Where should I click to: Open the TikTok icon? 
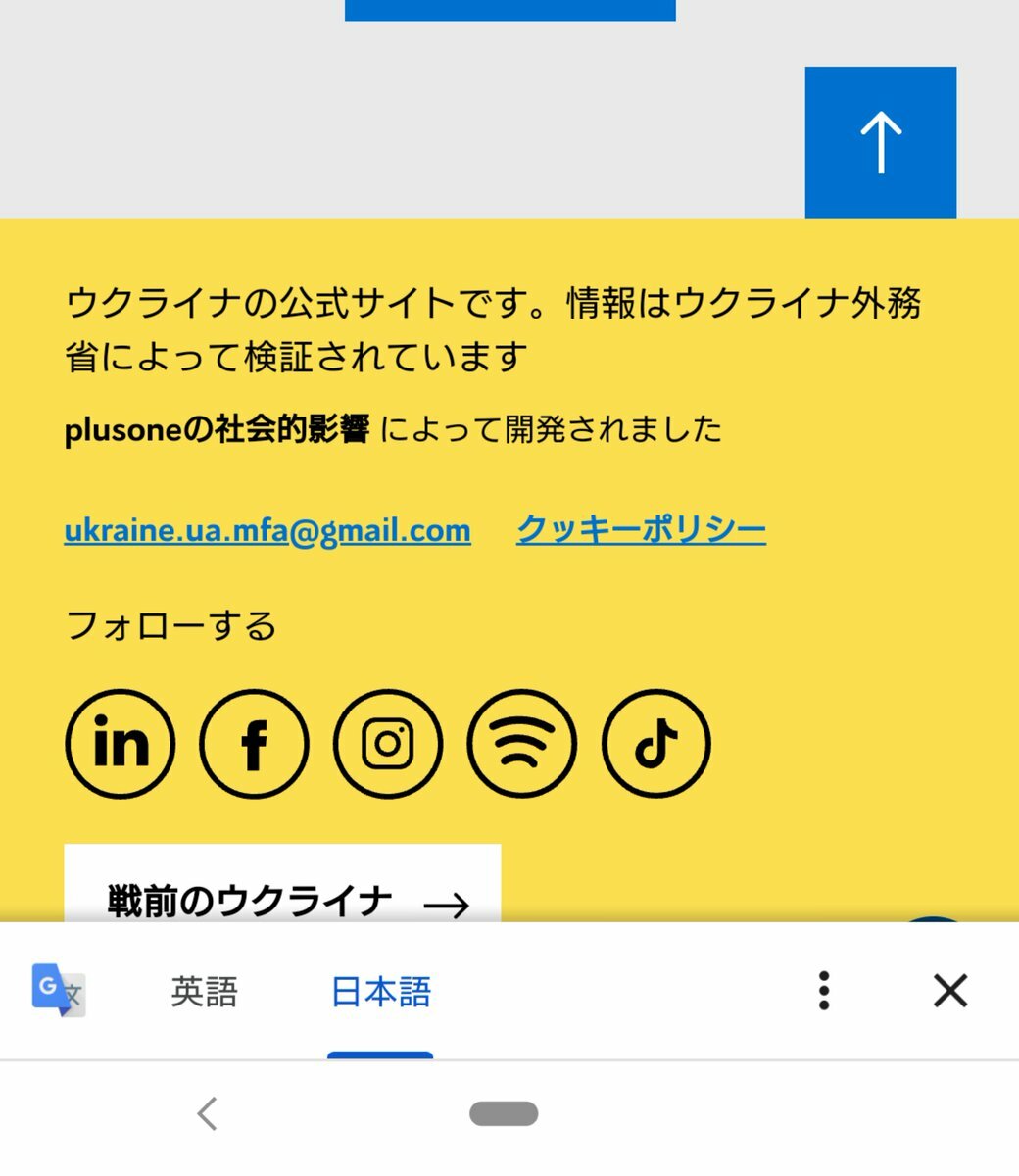(655, 743)
